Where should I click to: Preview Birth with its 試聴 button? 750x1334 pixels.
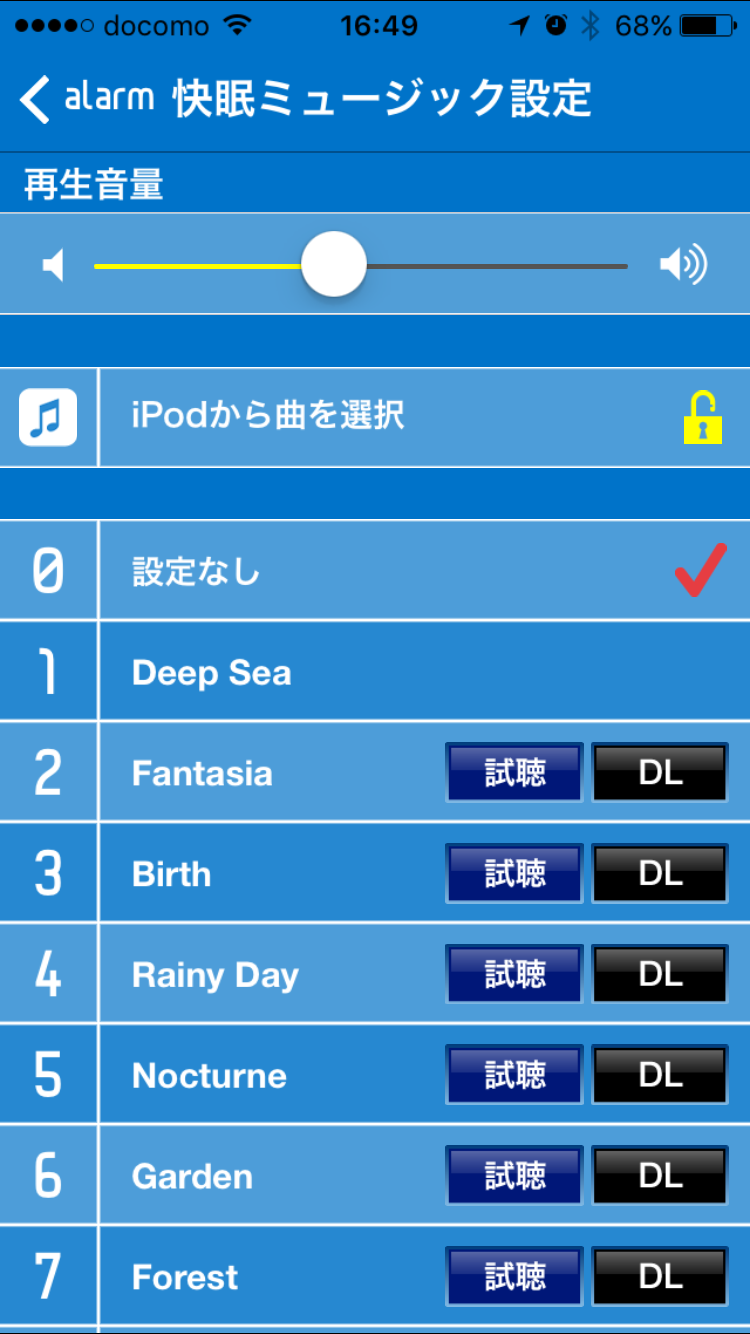click(x=515, y=874)
